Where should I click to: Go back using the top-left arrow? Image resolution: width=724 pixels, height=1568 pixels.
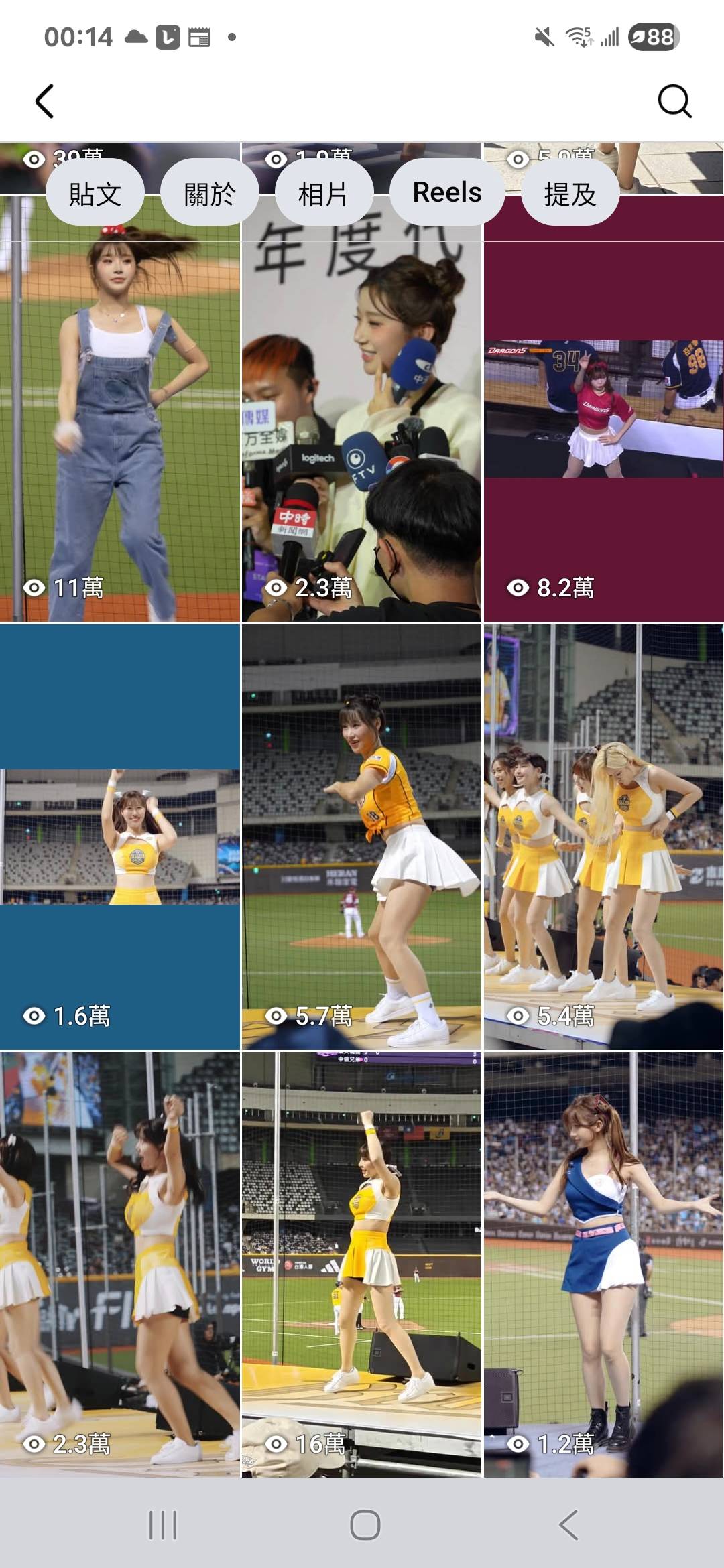tap(44, 102)
